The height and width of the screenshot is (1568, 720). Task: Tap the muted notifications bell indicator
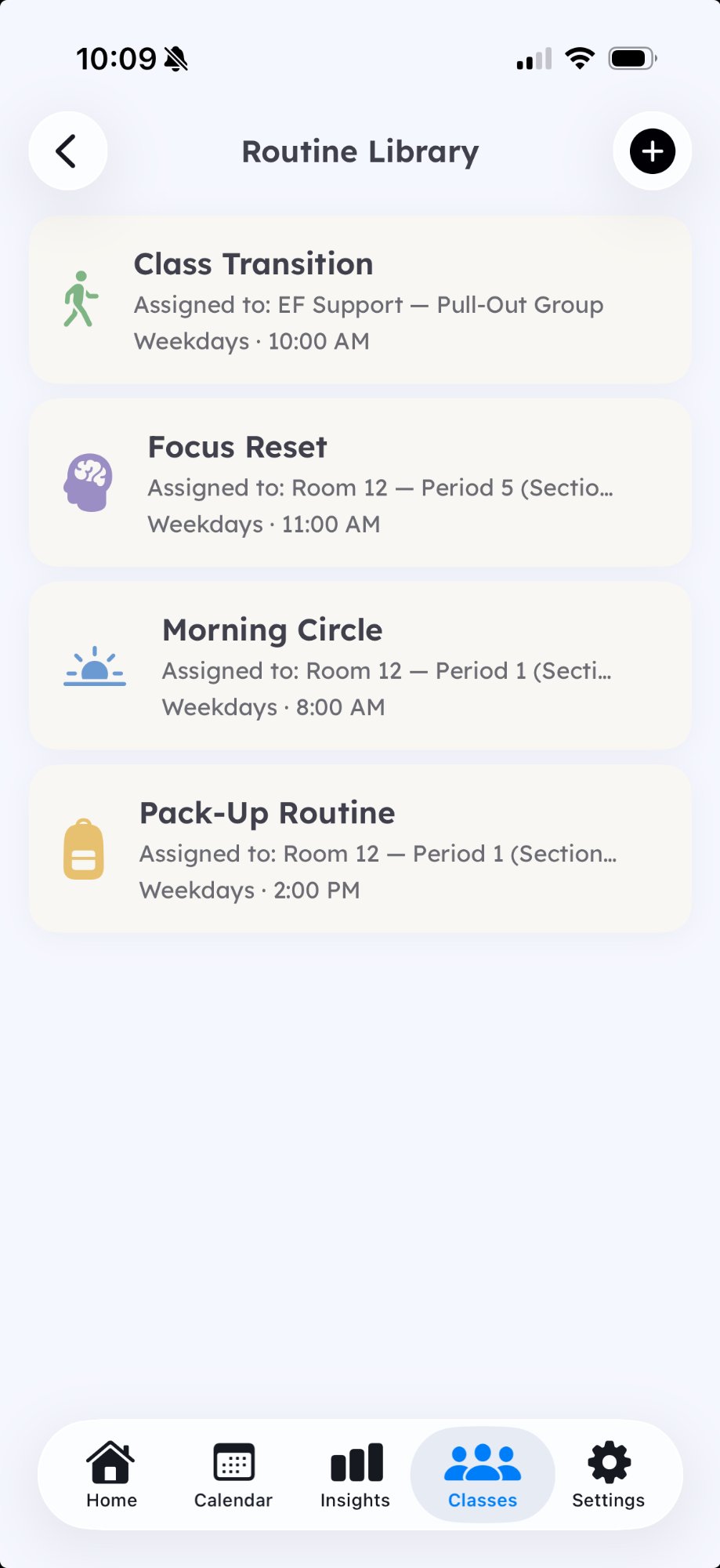pyautogui.click(x=175, y=56)
